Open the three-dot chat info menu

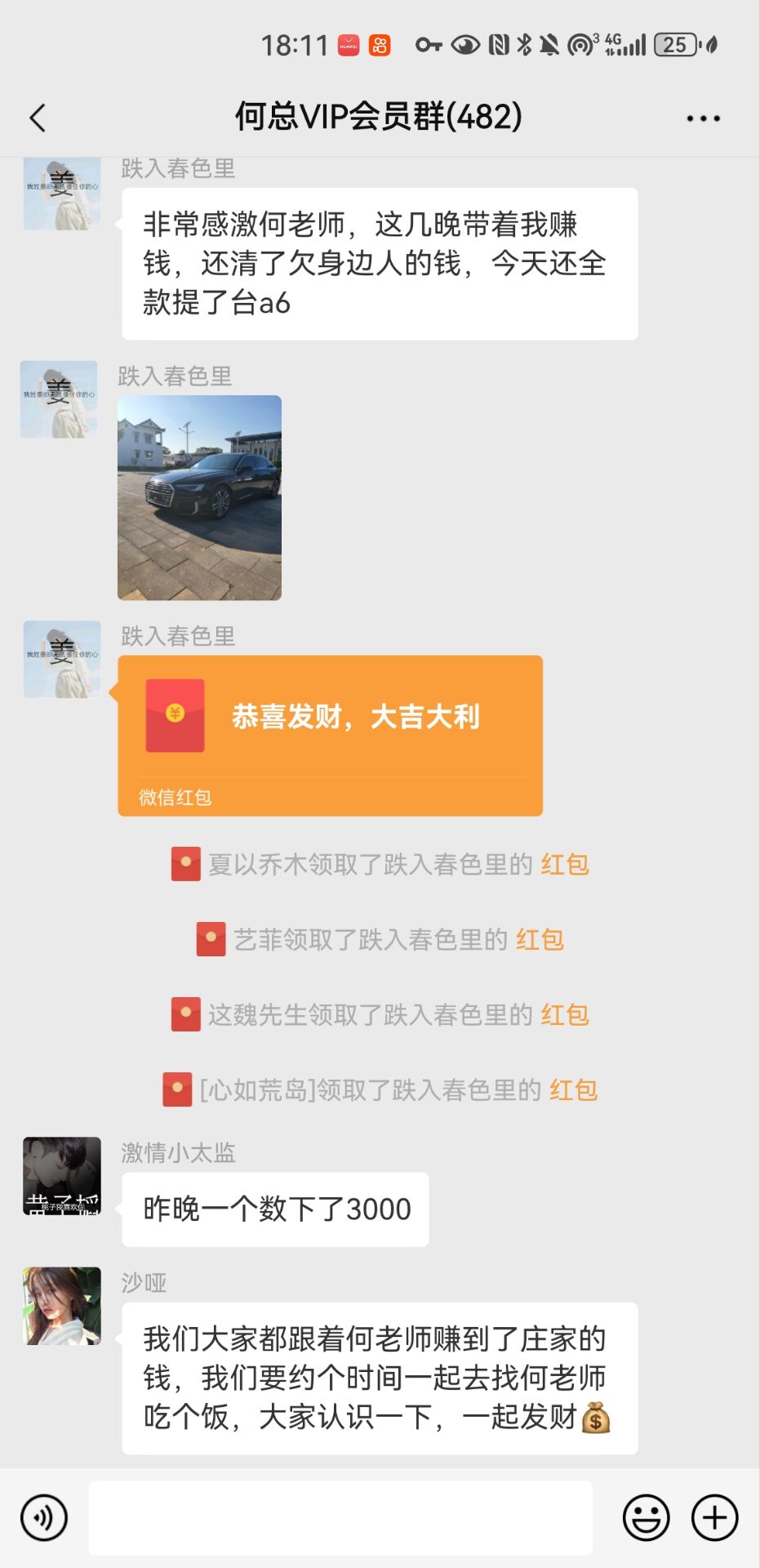coord(703,118)
